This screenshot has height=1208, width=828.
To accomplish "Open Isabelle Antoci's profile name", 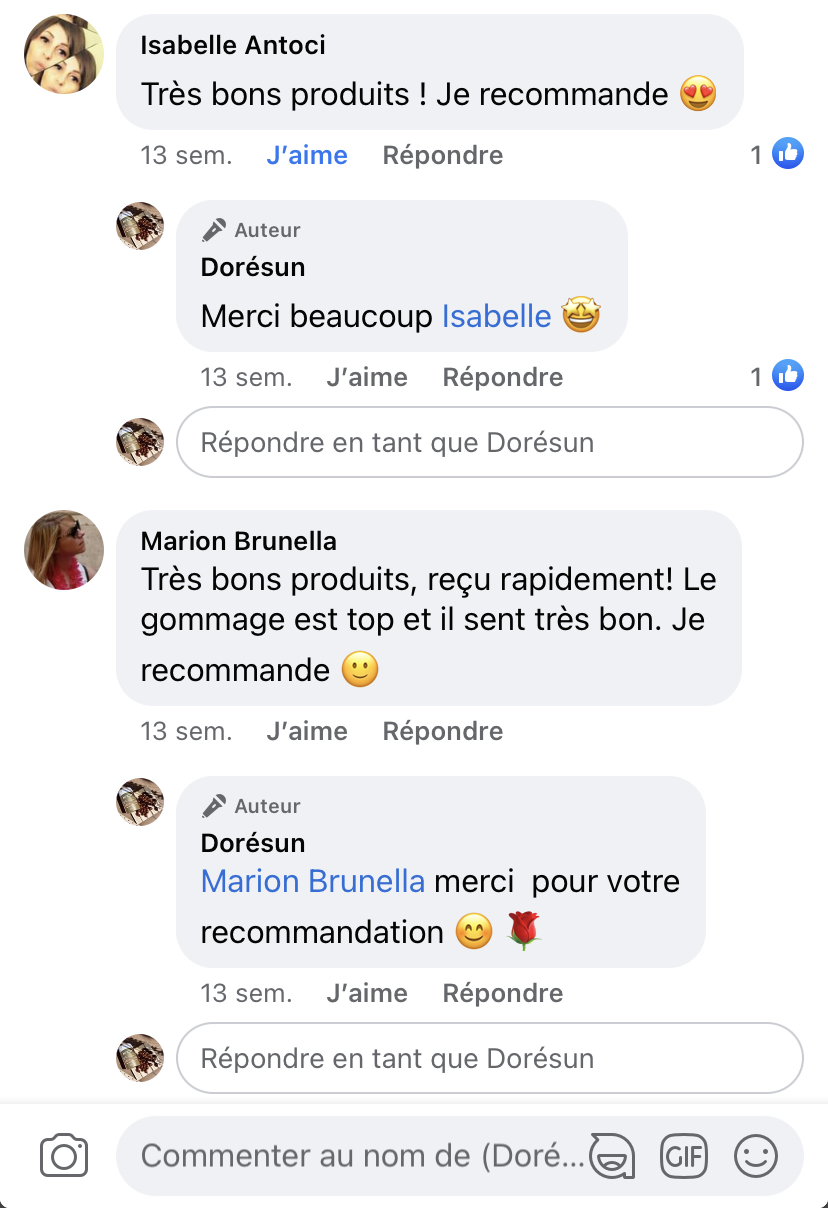I will click(x=233, y=45).
